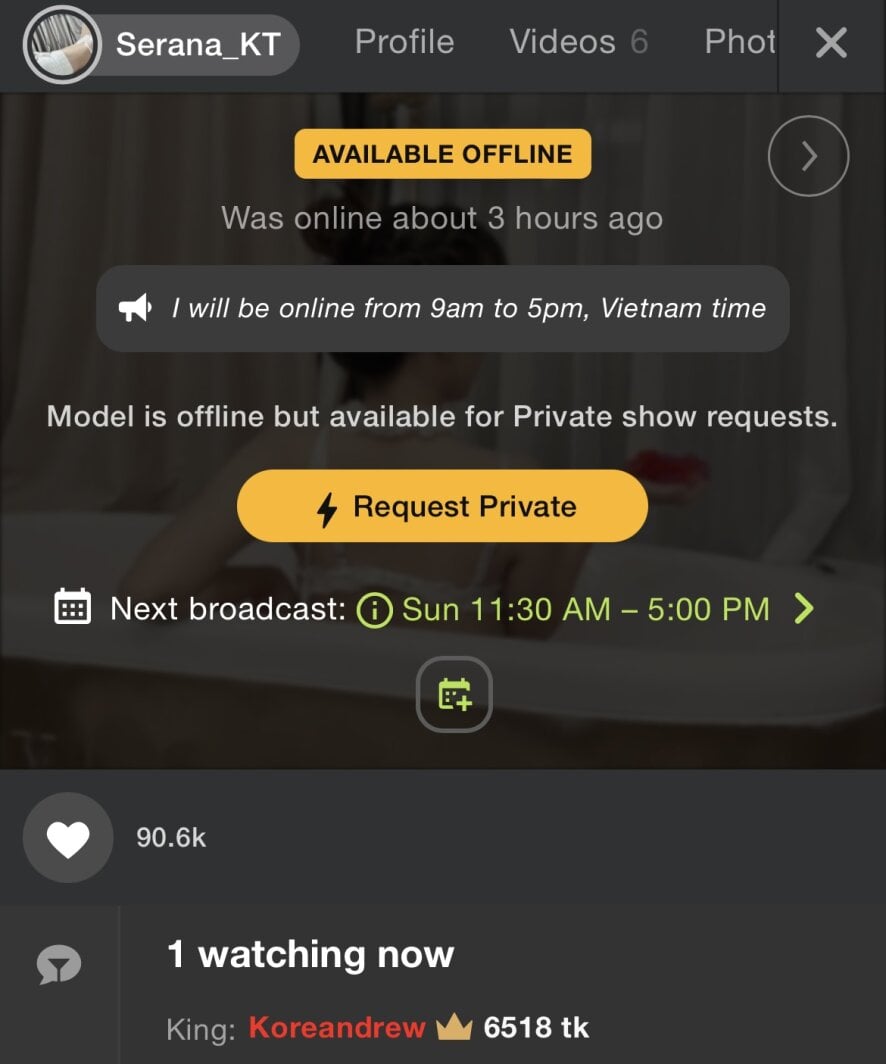This screenshot has height=1064, width=886.
Task: View King Koreandrew's profile
Action: coord(337,1027)
